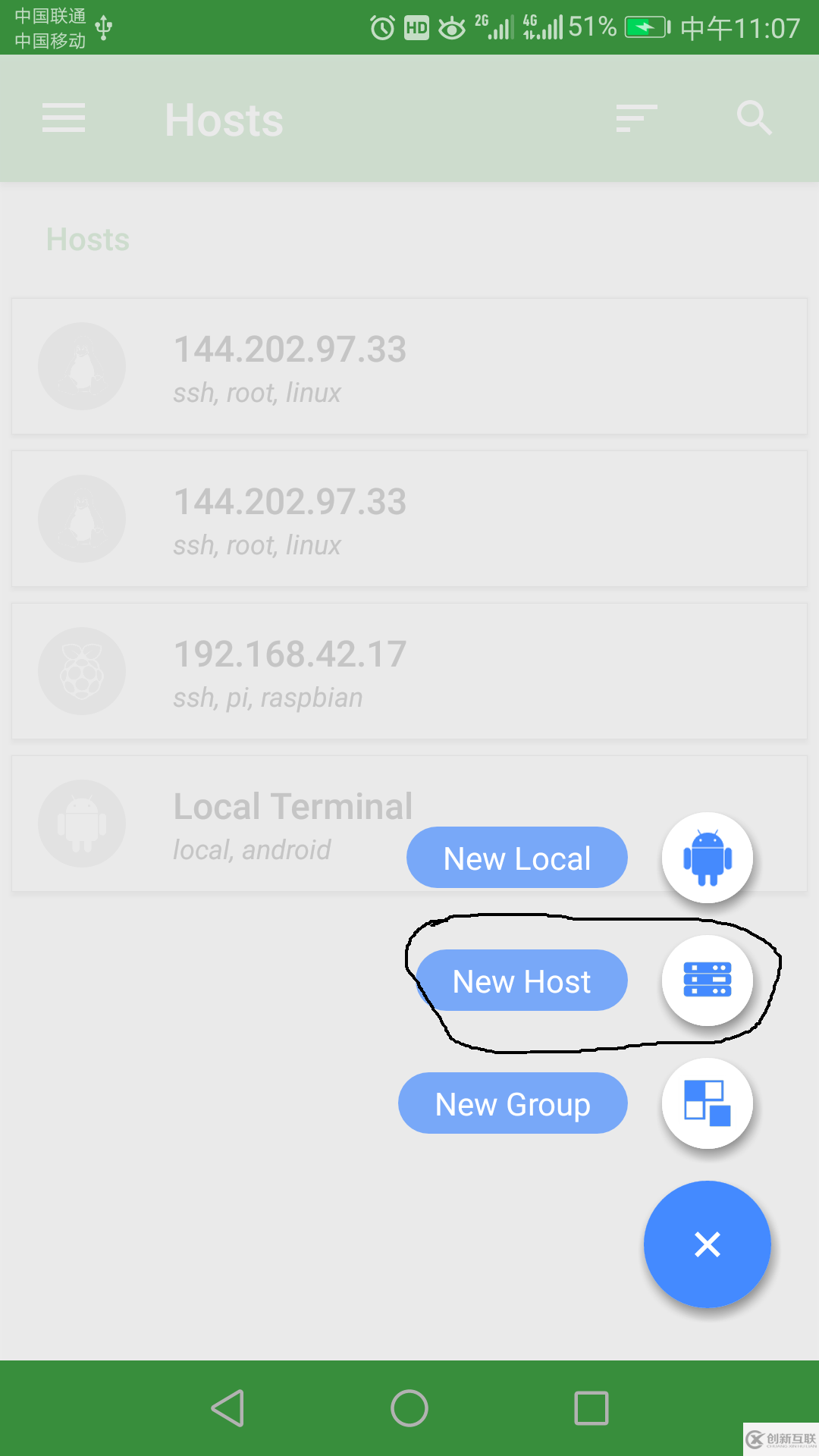819x1456 pixels.
Task: Tap the New Local label
Action: [517, 858]
